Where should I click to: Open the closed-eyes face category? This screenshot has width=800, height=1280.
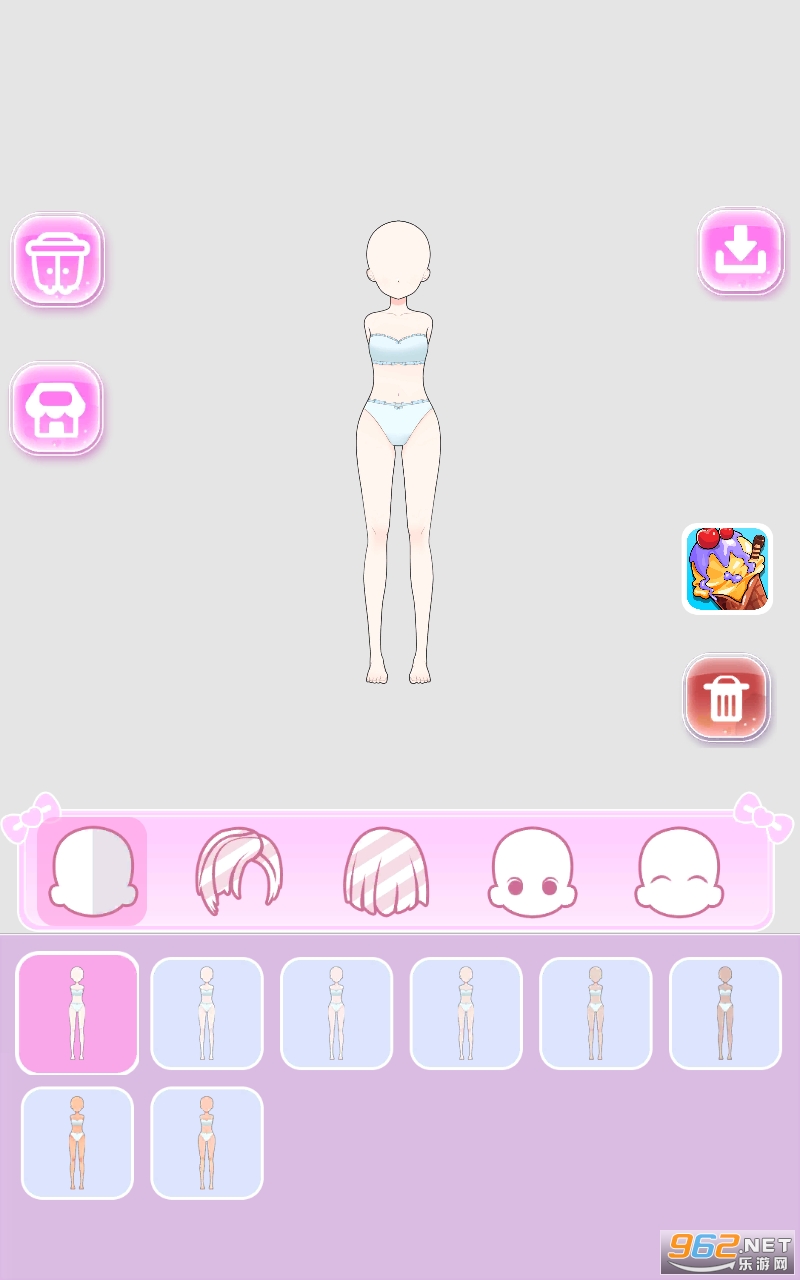[679, 871]
